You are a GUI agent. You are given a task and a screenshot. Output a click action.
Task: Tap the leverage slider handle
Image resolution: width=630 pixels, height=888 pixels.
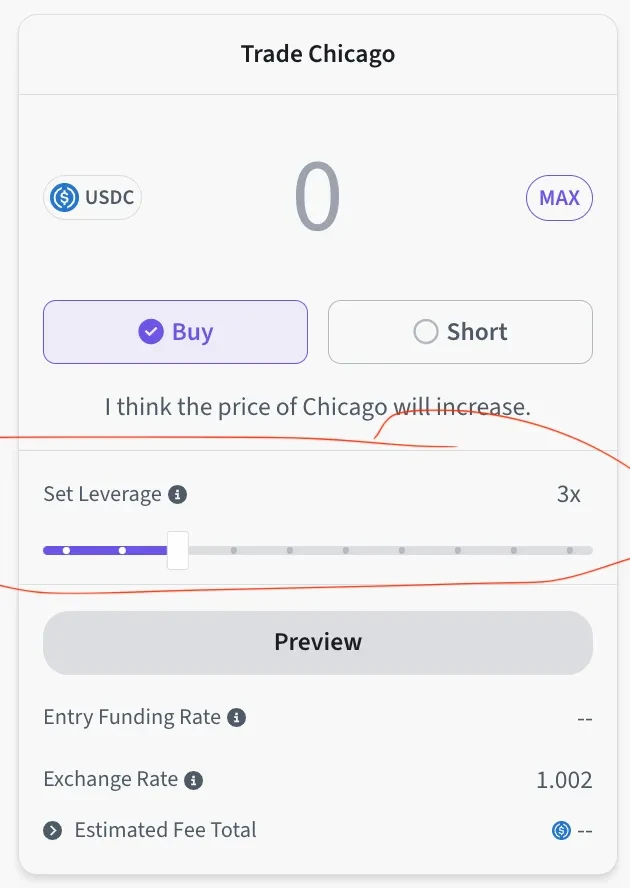point(178,550)
